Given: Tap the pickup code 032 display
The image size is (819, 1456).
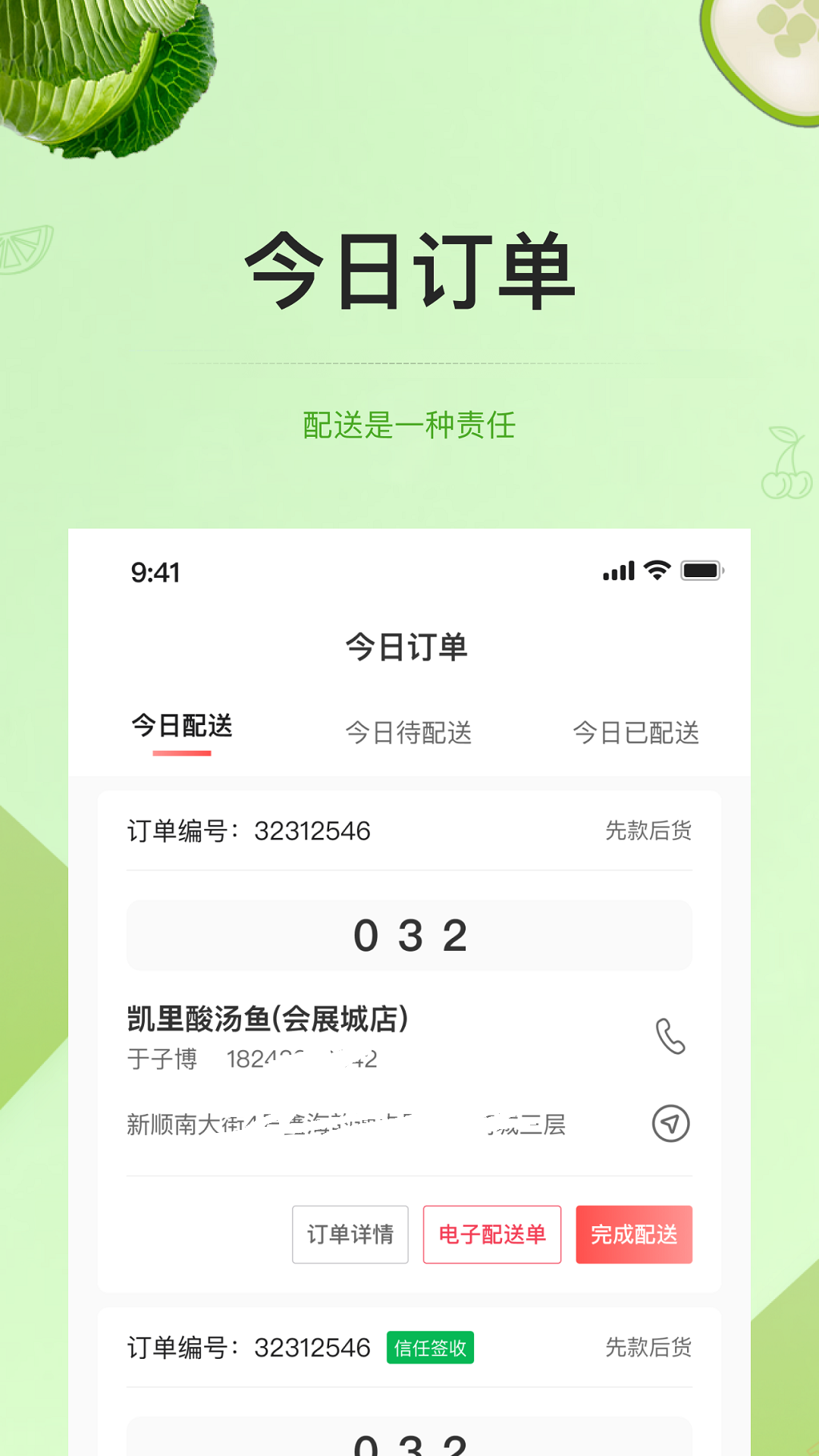Looking at the screenshot, I should (409, 935).
